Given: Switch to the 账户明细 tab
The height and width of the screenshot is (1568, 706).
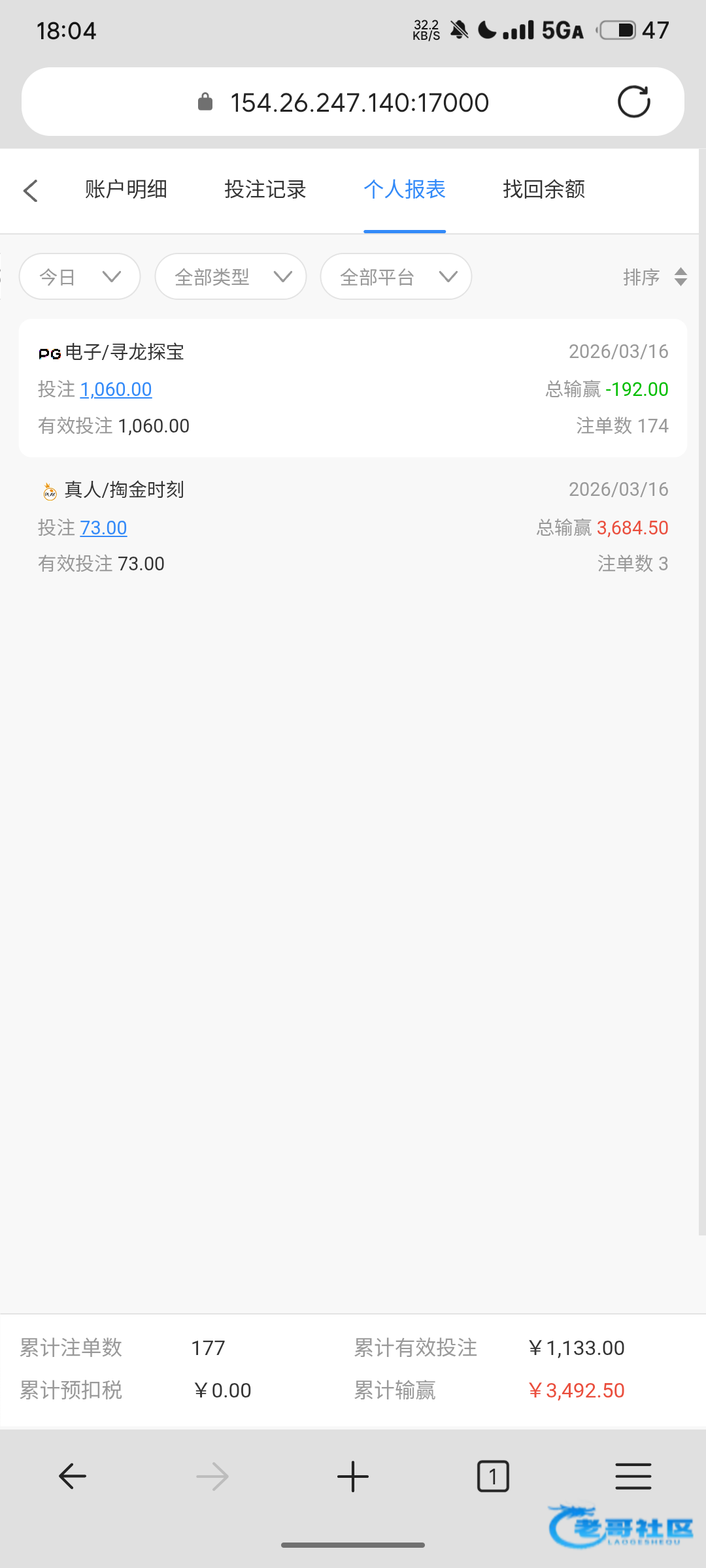Looking at the screenshot, I should (x=126, y=189).
